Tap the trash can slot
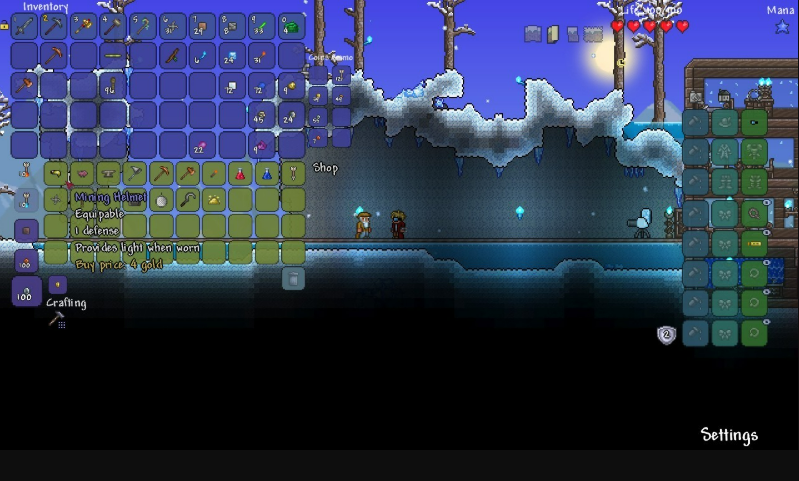 point(293,278)
